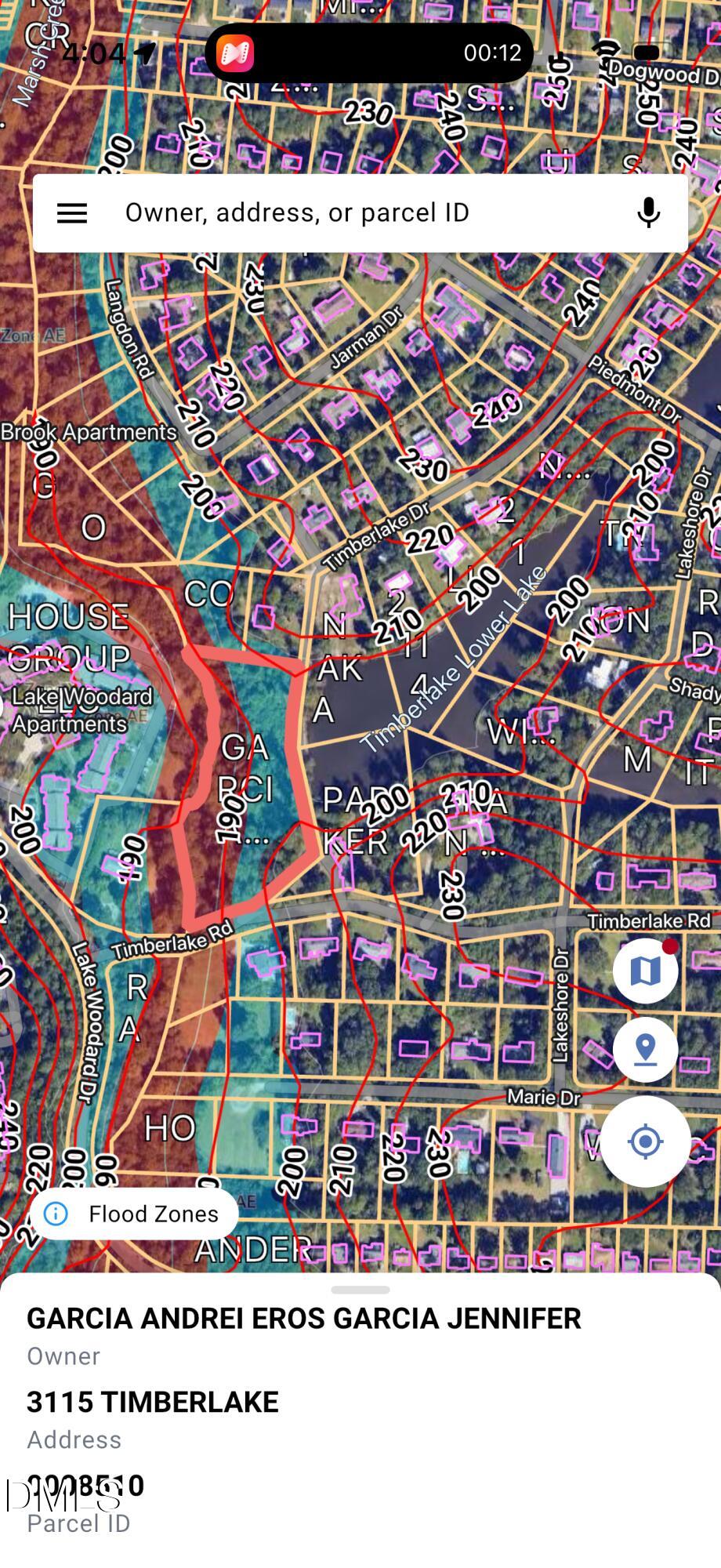Expand the parcel details sheet handle

pyautogui.click(x=360, y=1290)
